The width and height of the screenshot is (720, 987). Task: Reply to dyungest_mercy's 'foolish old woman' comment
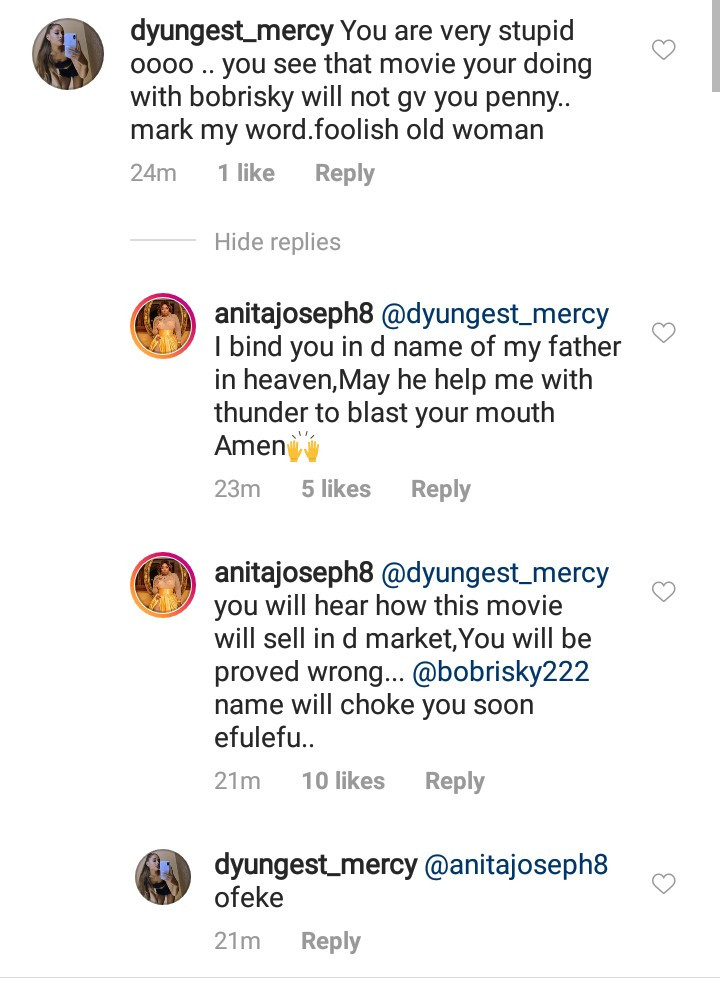[344, 173]
